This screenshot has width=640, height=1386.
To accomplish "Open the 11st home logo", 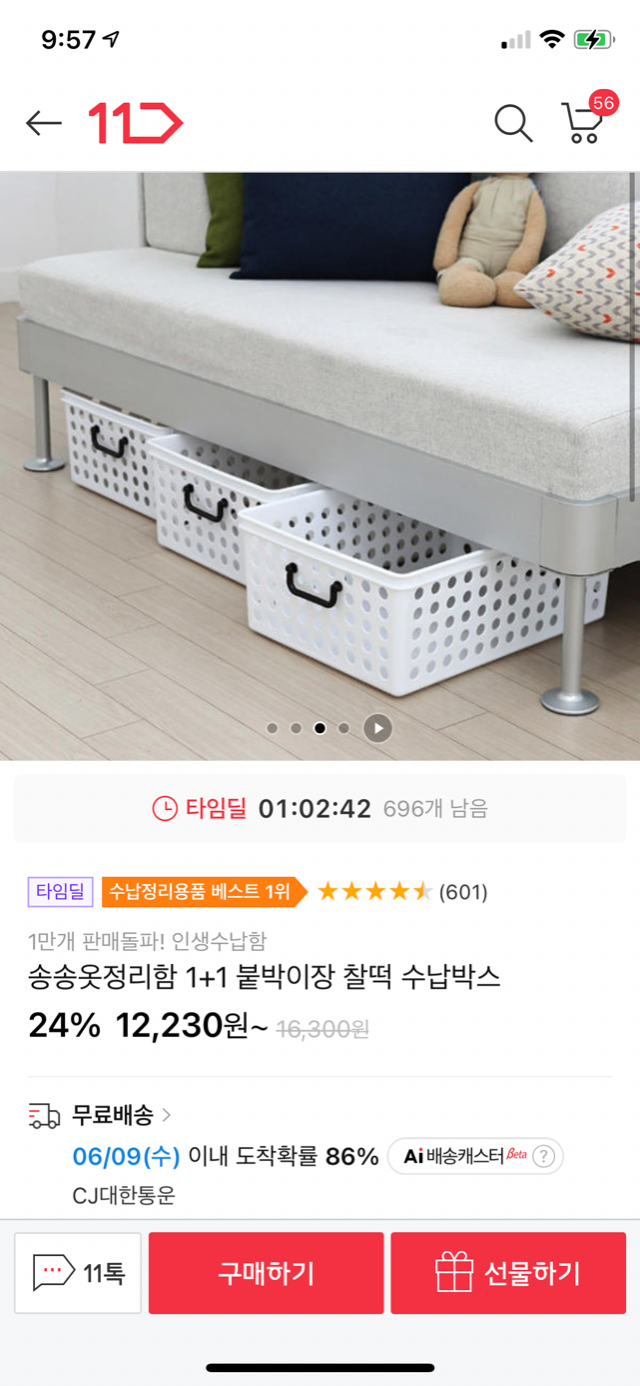I will point(135,123).
